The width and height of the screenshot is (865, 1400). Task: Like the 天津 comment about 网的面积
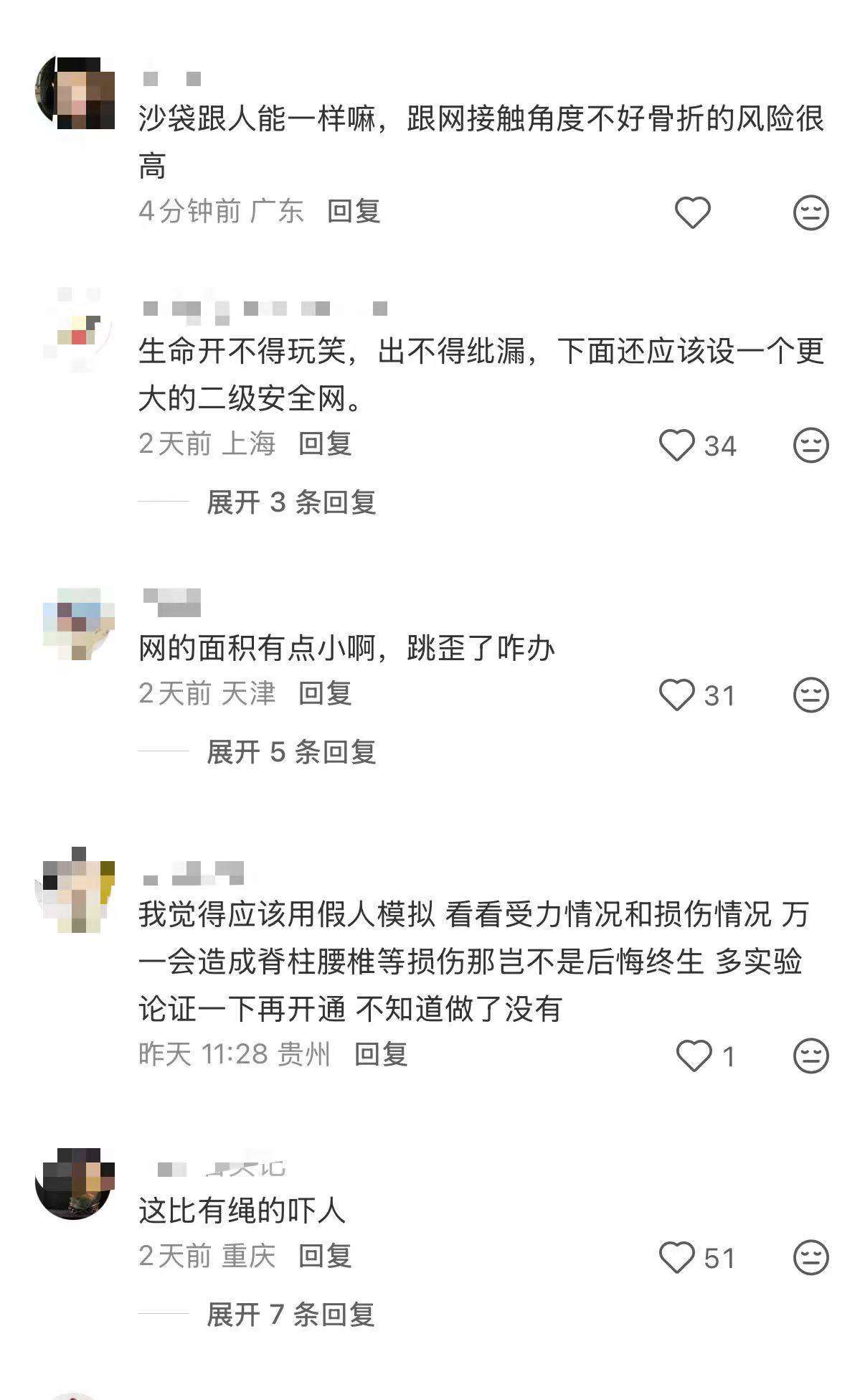click(677, 695)
